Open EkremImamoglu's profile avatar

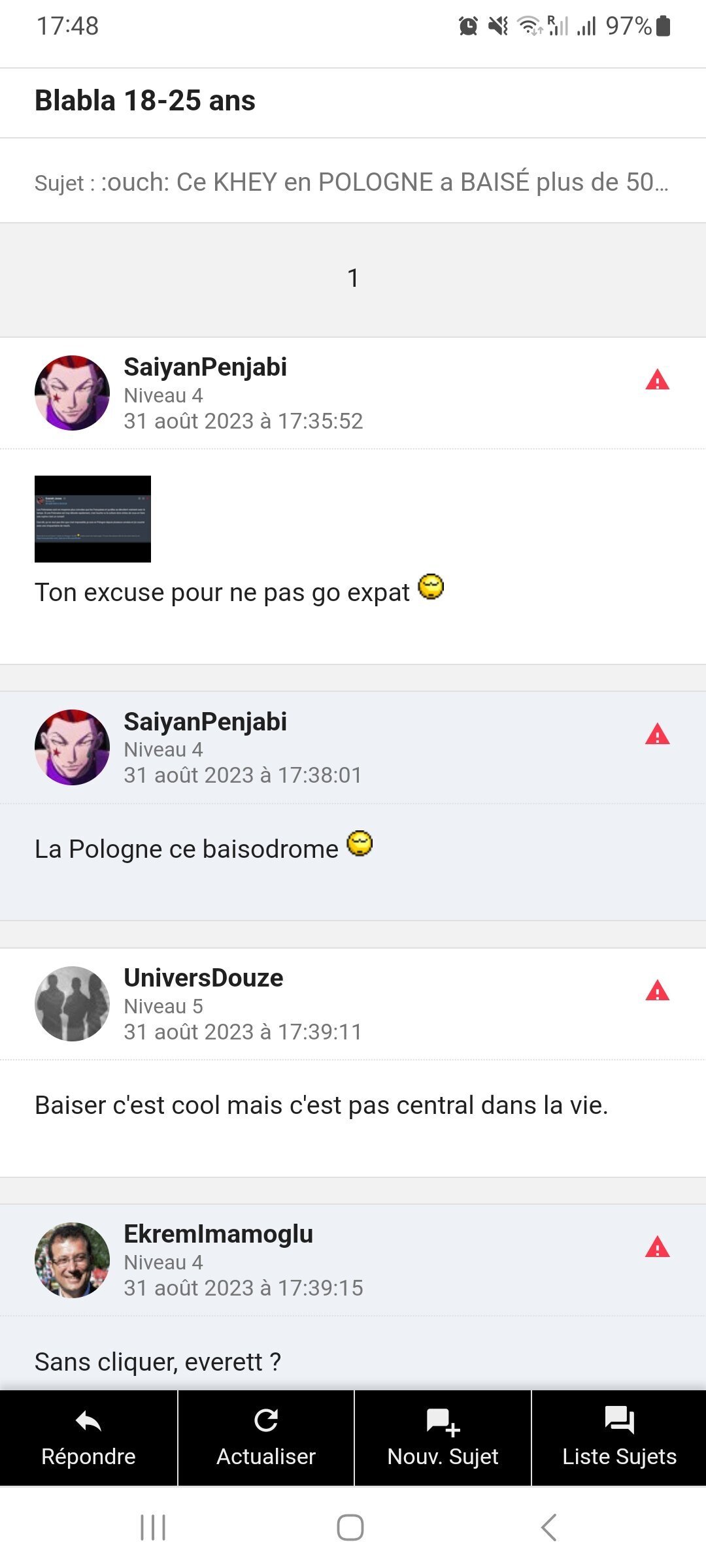[72, 1260]
